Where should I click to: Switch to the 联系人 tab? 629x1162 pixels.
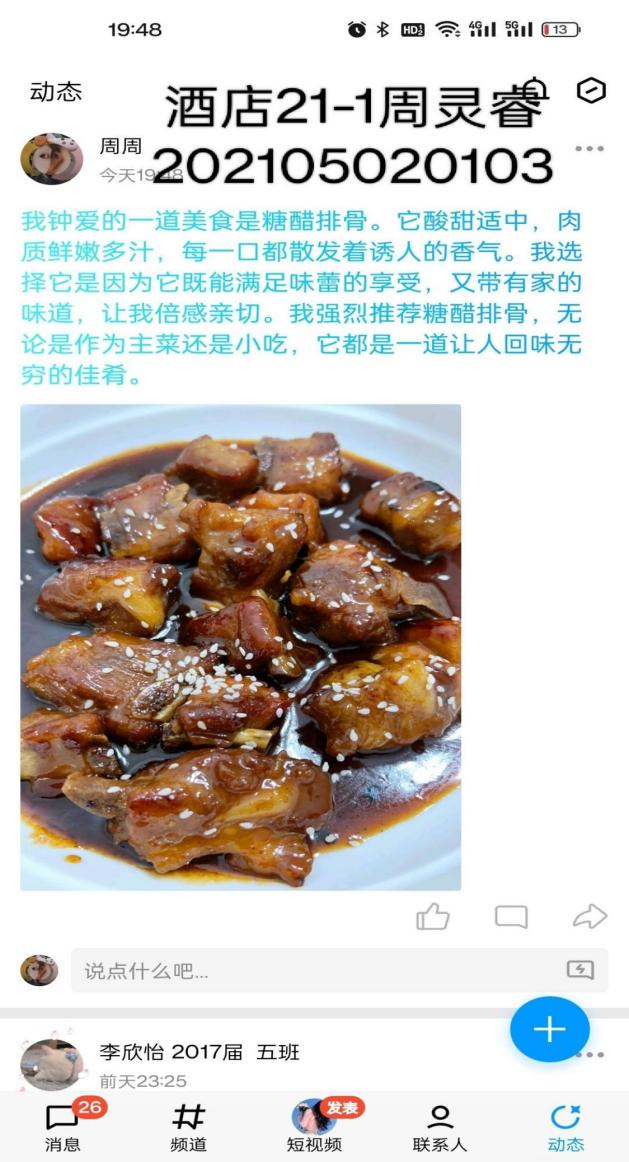click(x=440, y=1127)
